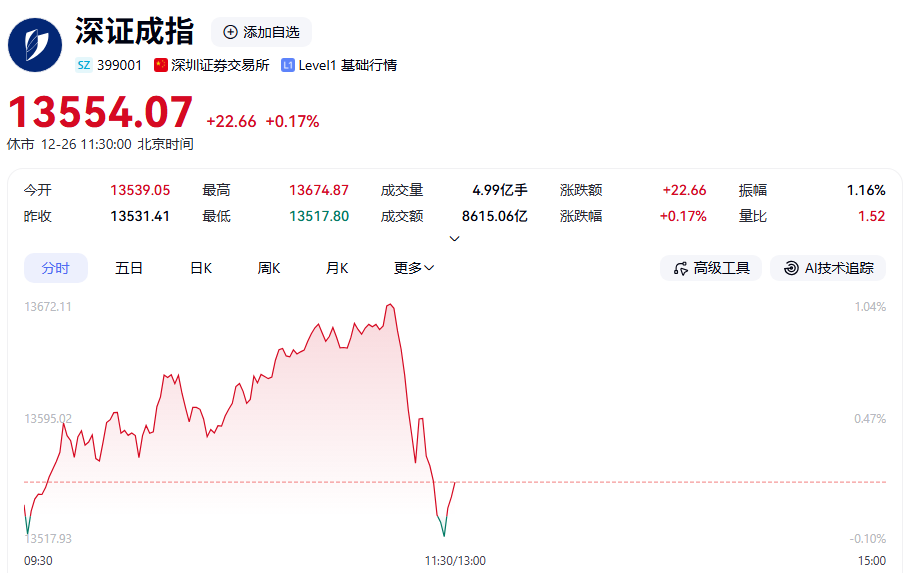Show the 月K chart
Image resolution: width=913 pixels, height=573 pixels.
[336, 268]
